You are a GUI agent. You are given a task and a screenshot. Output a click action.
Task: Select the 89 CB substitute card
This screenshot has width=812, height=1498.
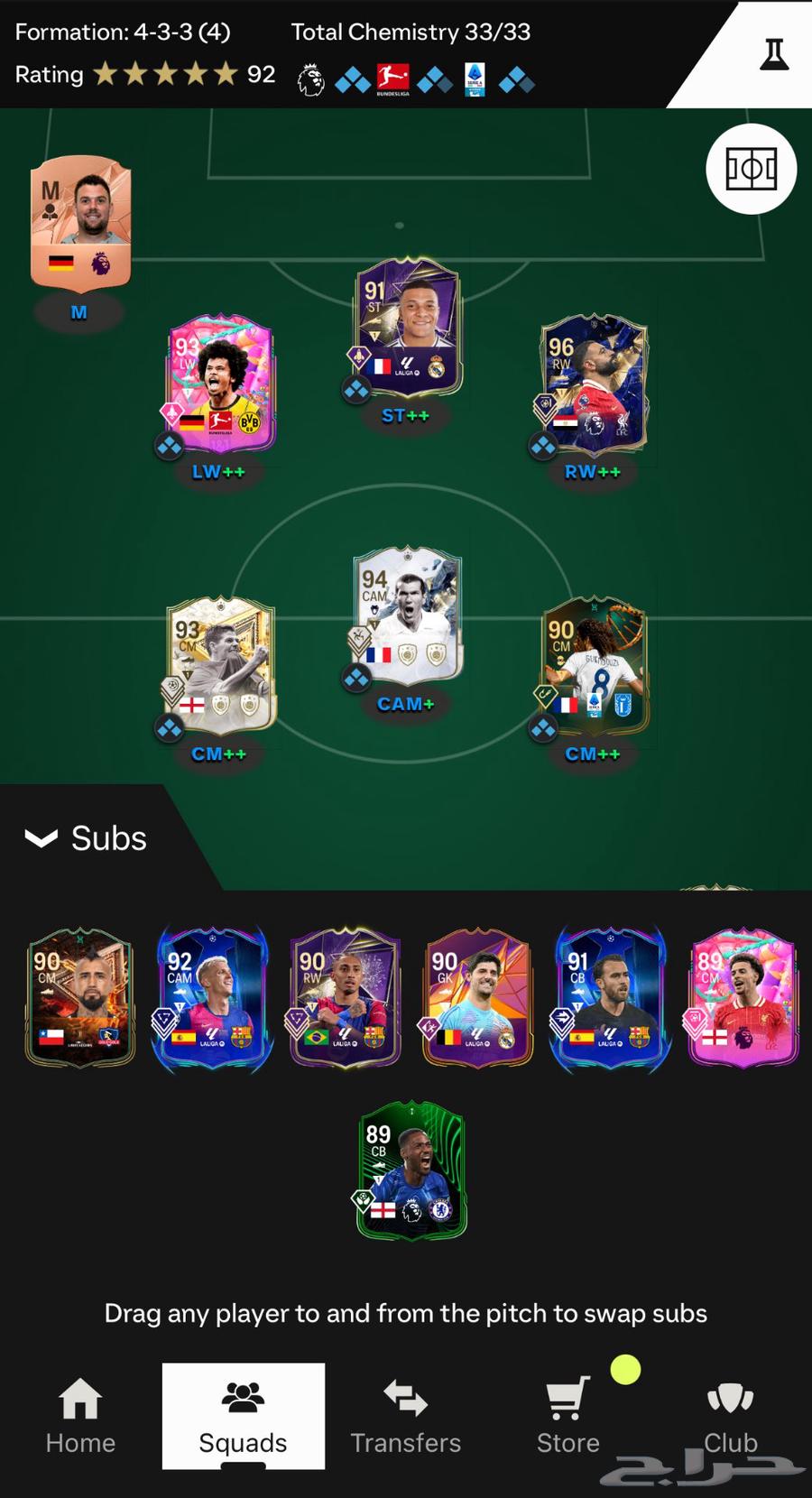pos(411,1170)
